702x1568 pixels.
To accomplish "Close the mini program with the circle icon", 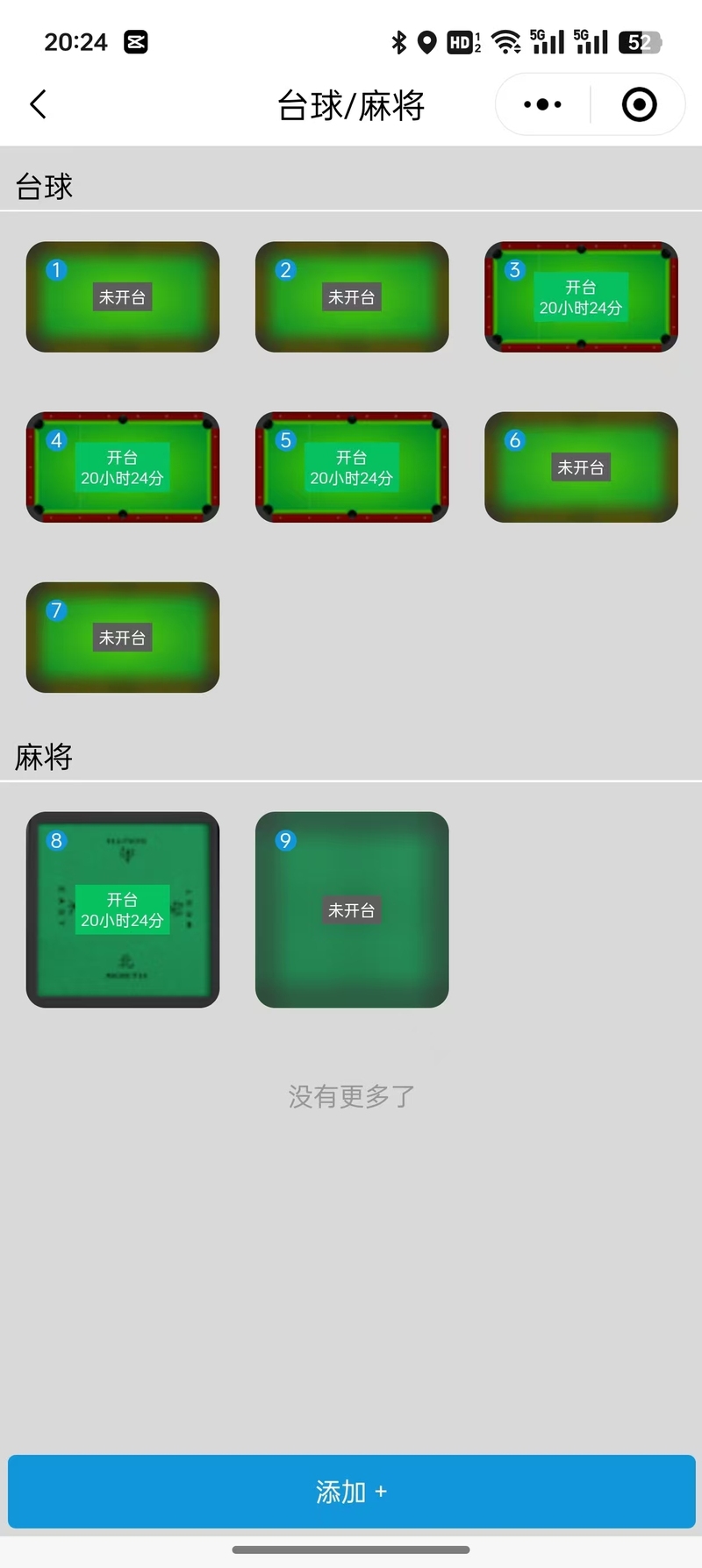I will tap(639, 104).
